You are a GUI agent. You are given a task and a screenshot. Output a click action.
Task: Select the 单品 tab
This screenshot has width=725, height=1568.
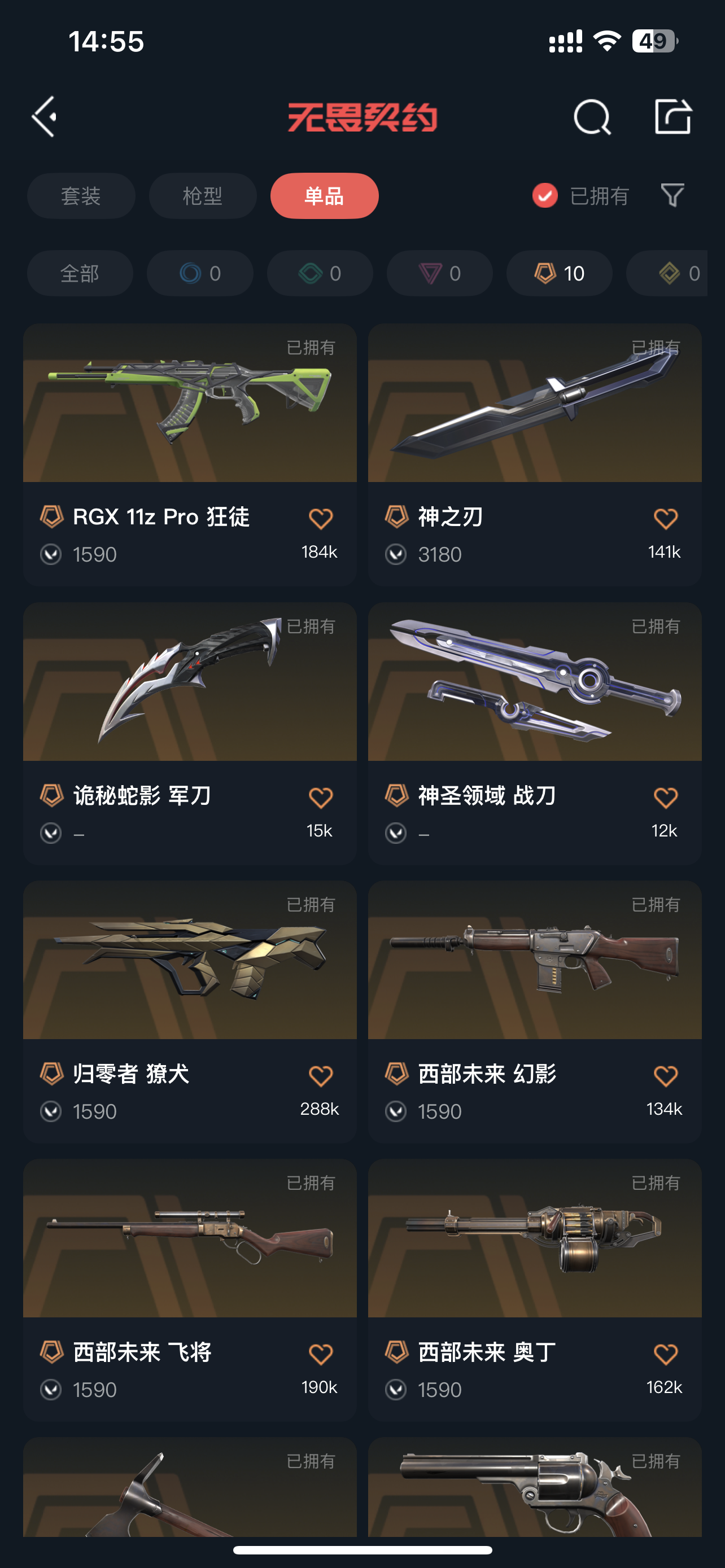click(x=325, y=196)
